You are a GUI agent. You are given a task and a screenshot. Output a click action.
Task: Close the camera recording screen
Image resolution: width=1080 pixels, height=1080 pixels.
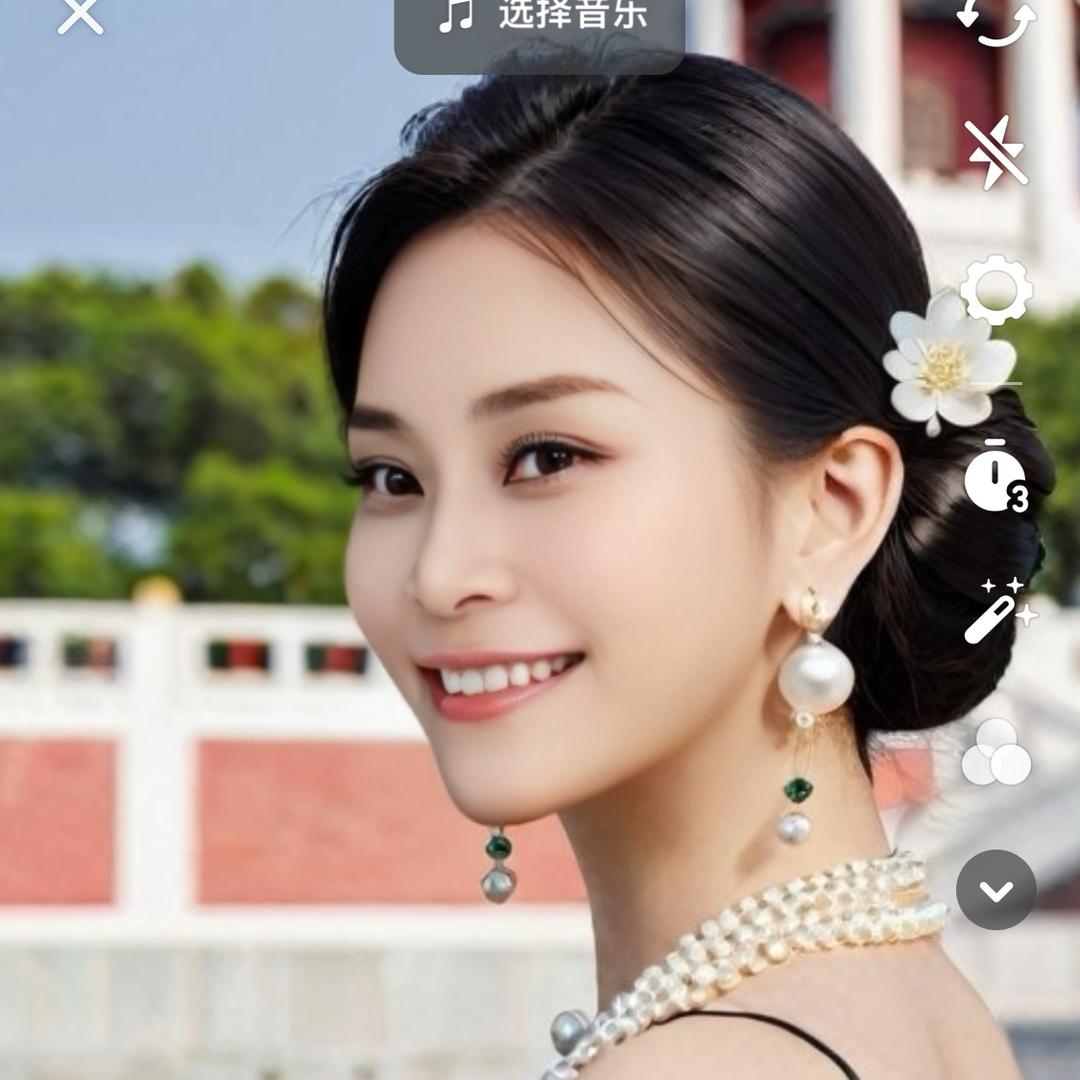[80, 14]
